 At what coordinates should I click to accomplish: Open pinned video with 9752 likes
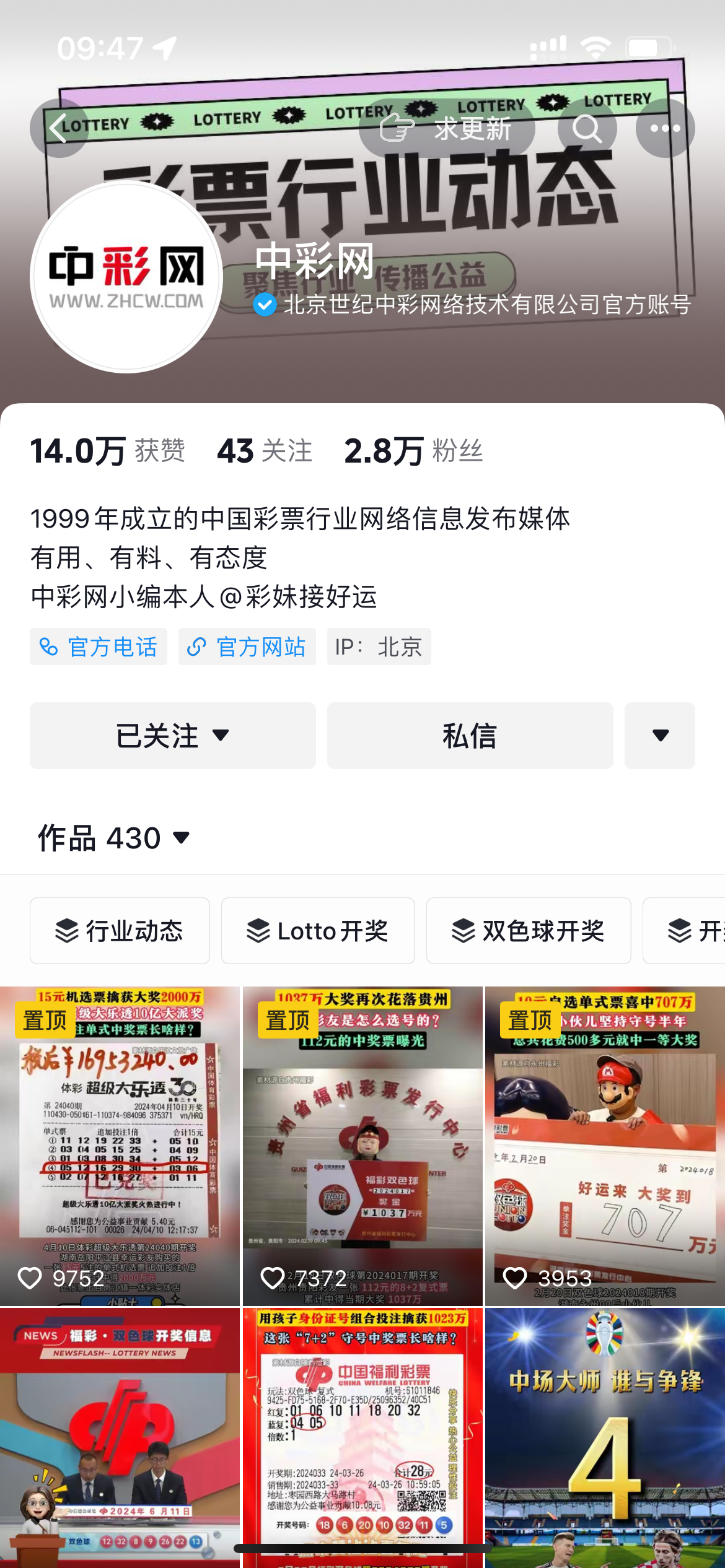120,1146
